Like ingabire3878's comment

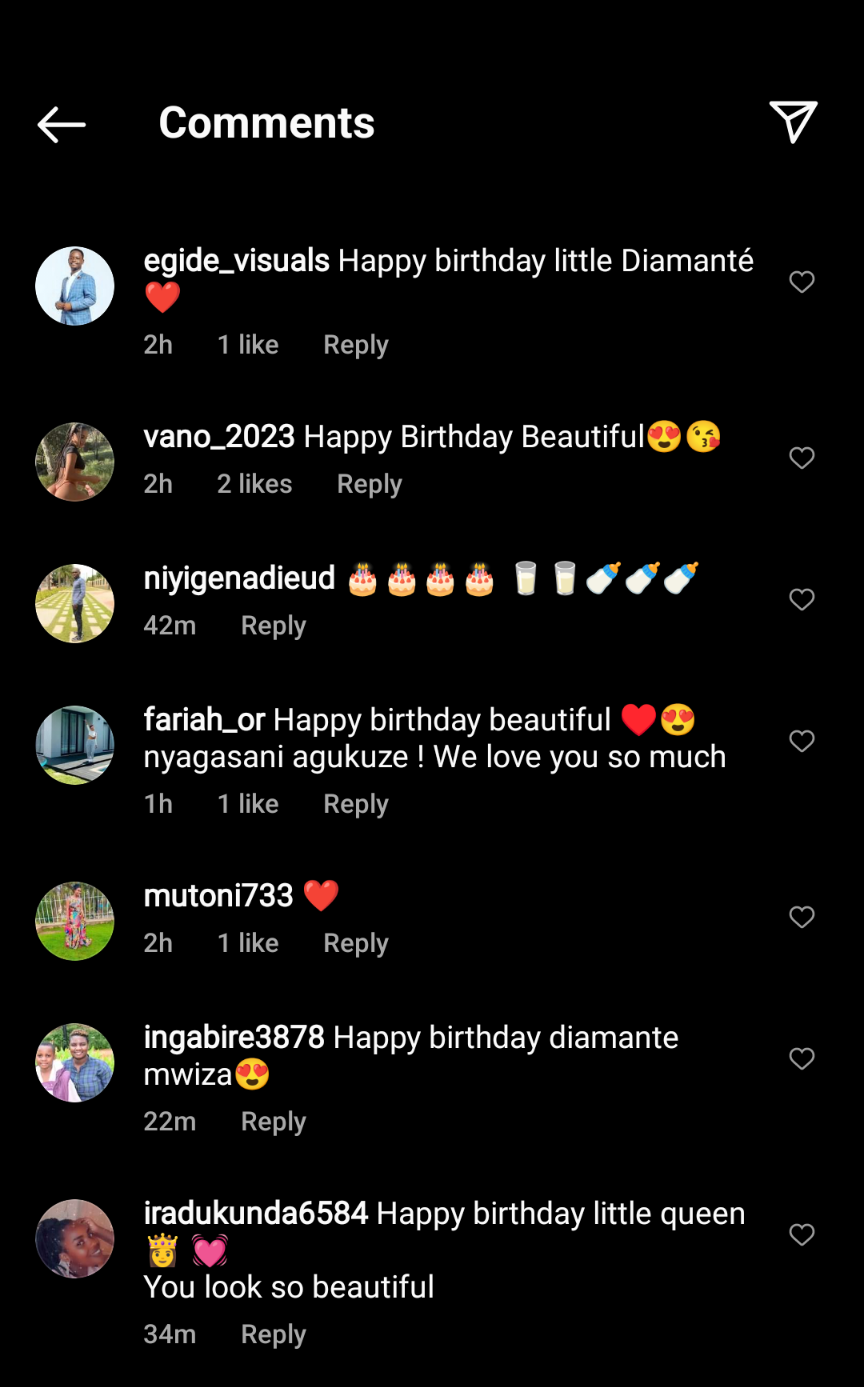(x=802, y=1059)
